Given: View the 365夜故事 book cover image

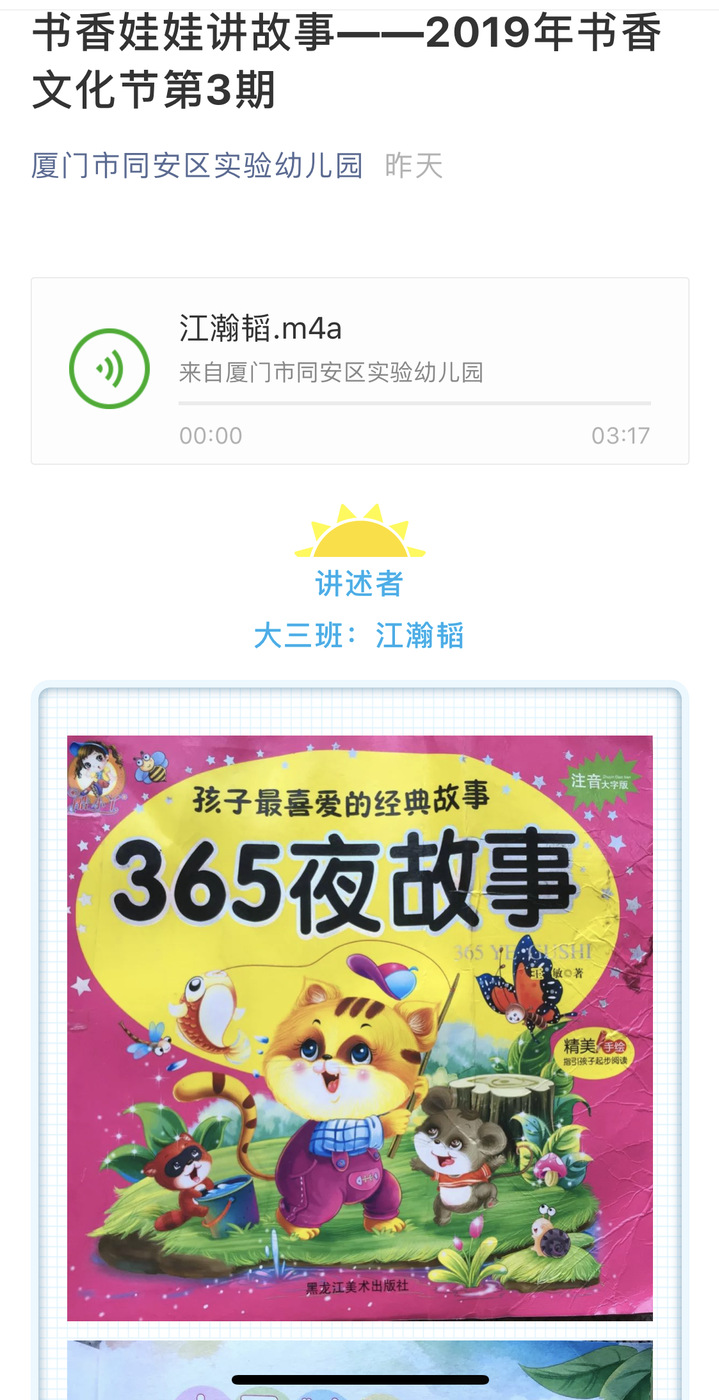Looking at the screenshot, I should tap(359, 1027).
